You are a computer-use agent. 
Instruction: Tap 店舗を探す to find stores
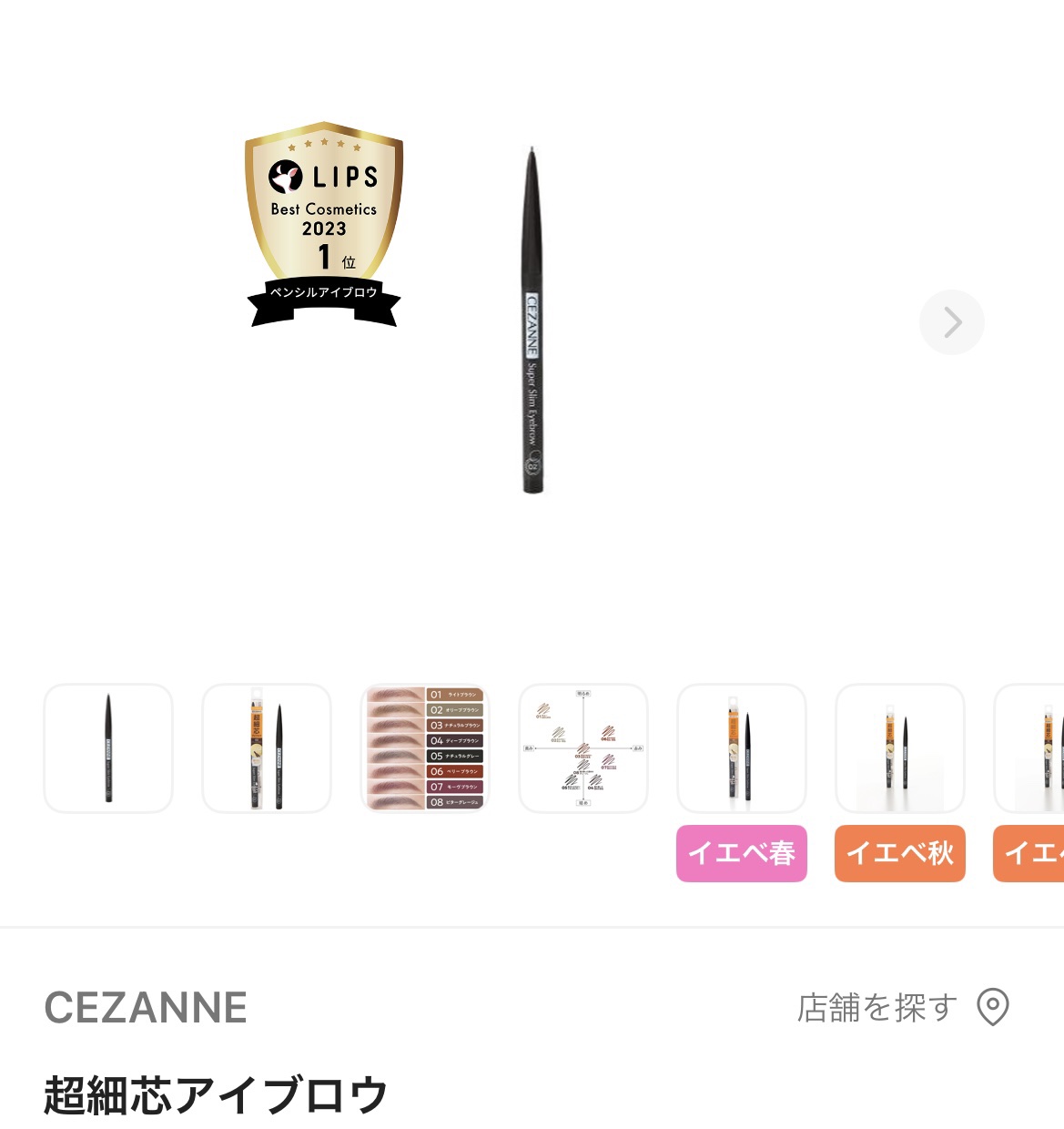(903, 1007)
